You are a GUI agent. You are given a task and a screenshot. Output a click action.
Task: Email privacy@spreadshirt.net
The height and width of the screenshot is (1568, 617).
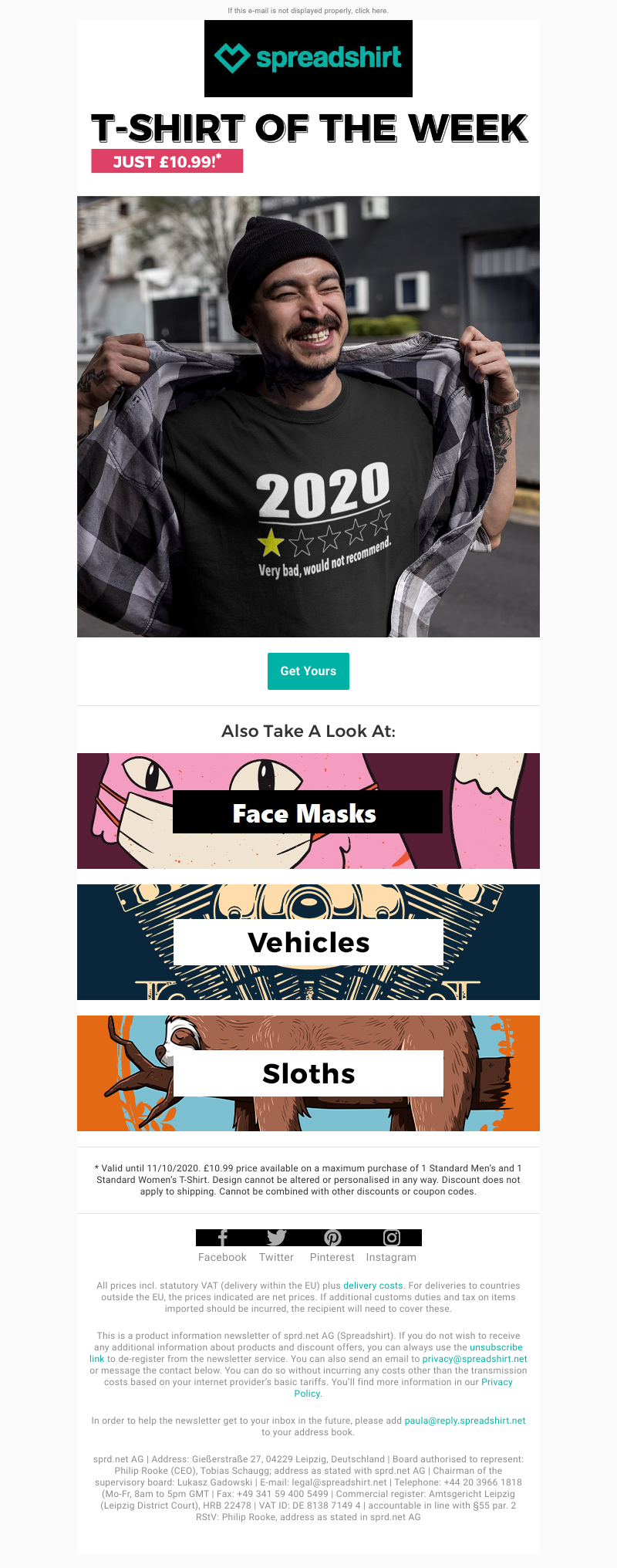(475, 1359)
